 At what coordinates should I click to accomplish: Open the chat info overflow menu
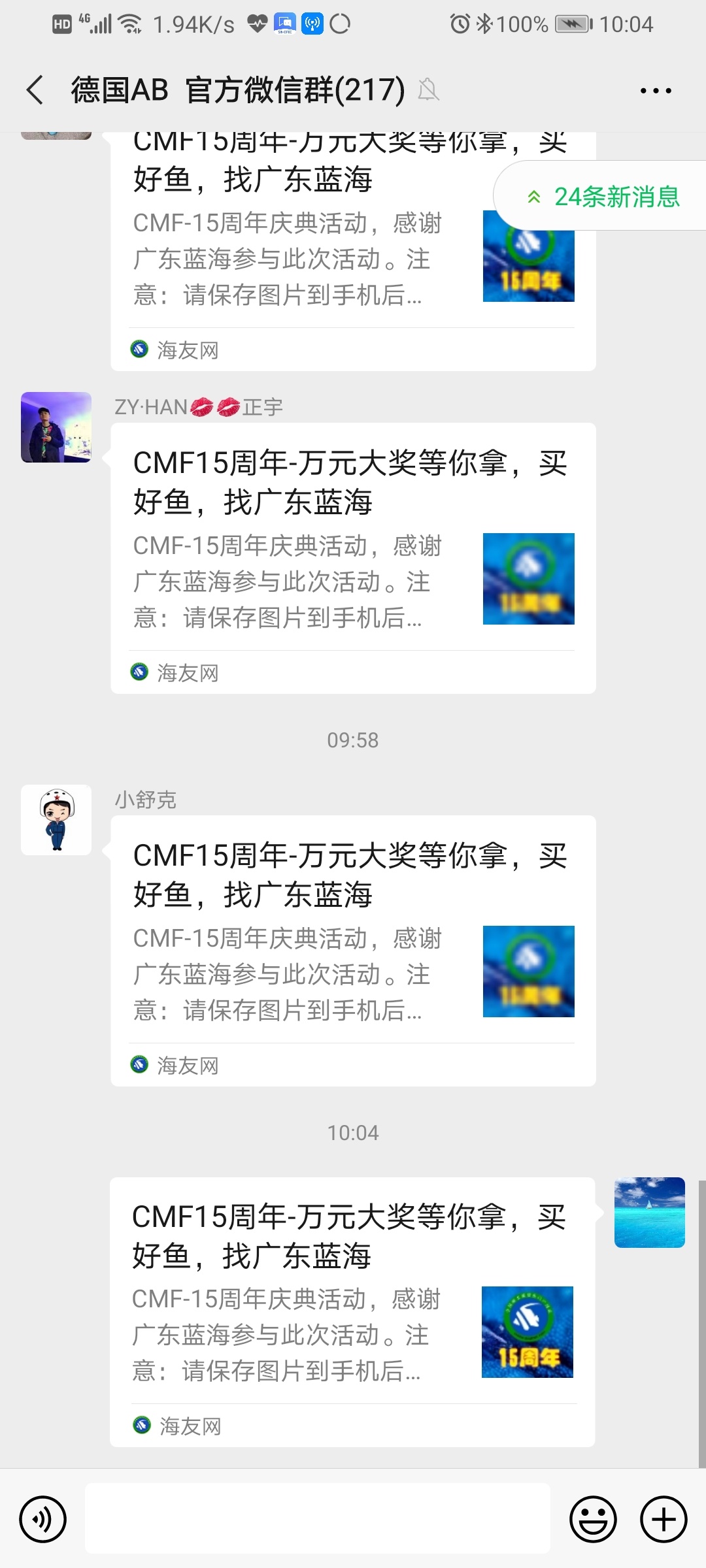(x=656, y=91)
